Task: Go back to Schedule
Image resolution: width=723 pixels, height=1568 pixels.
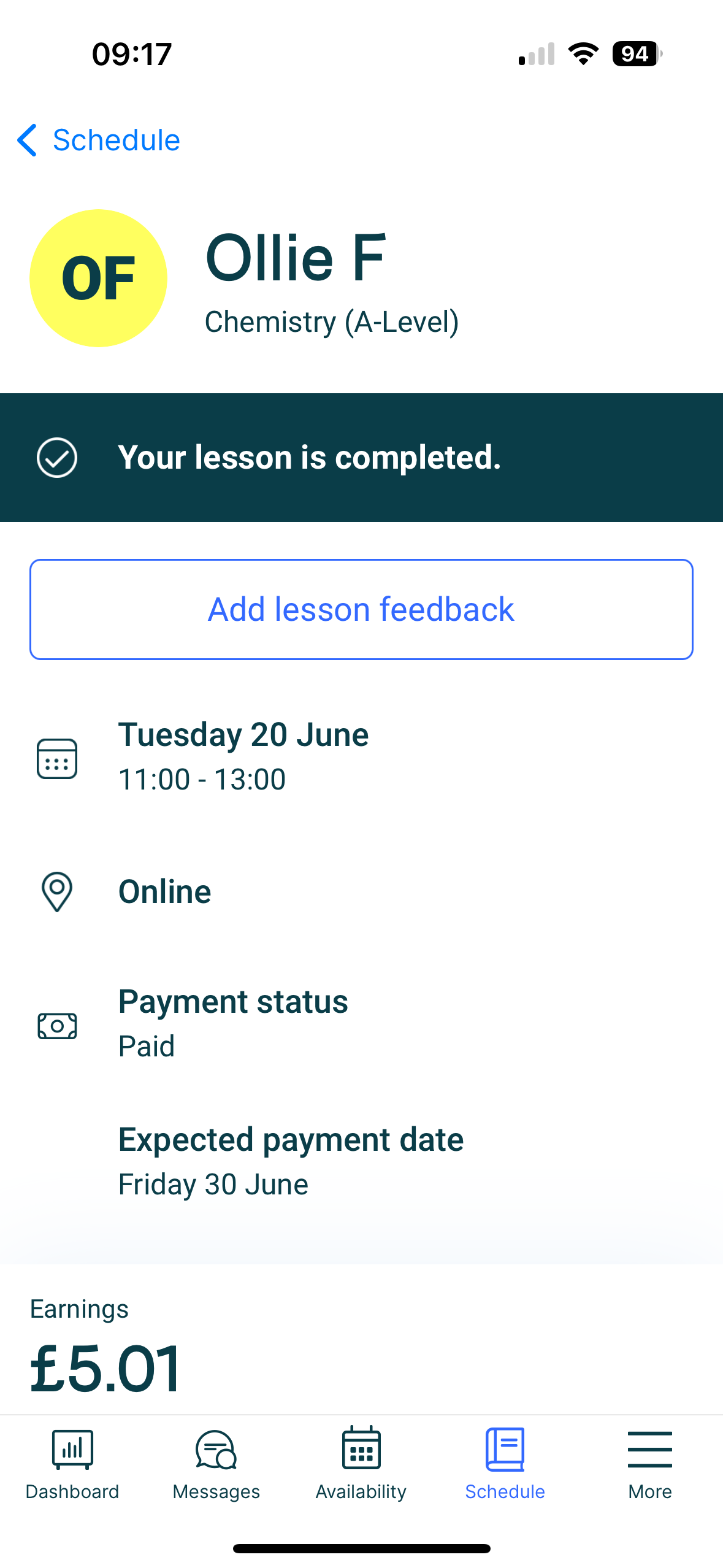Action: [x=98, y=140]
